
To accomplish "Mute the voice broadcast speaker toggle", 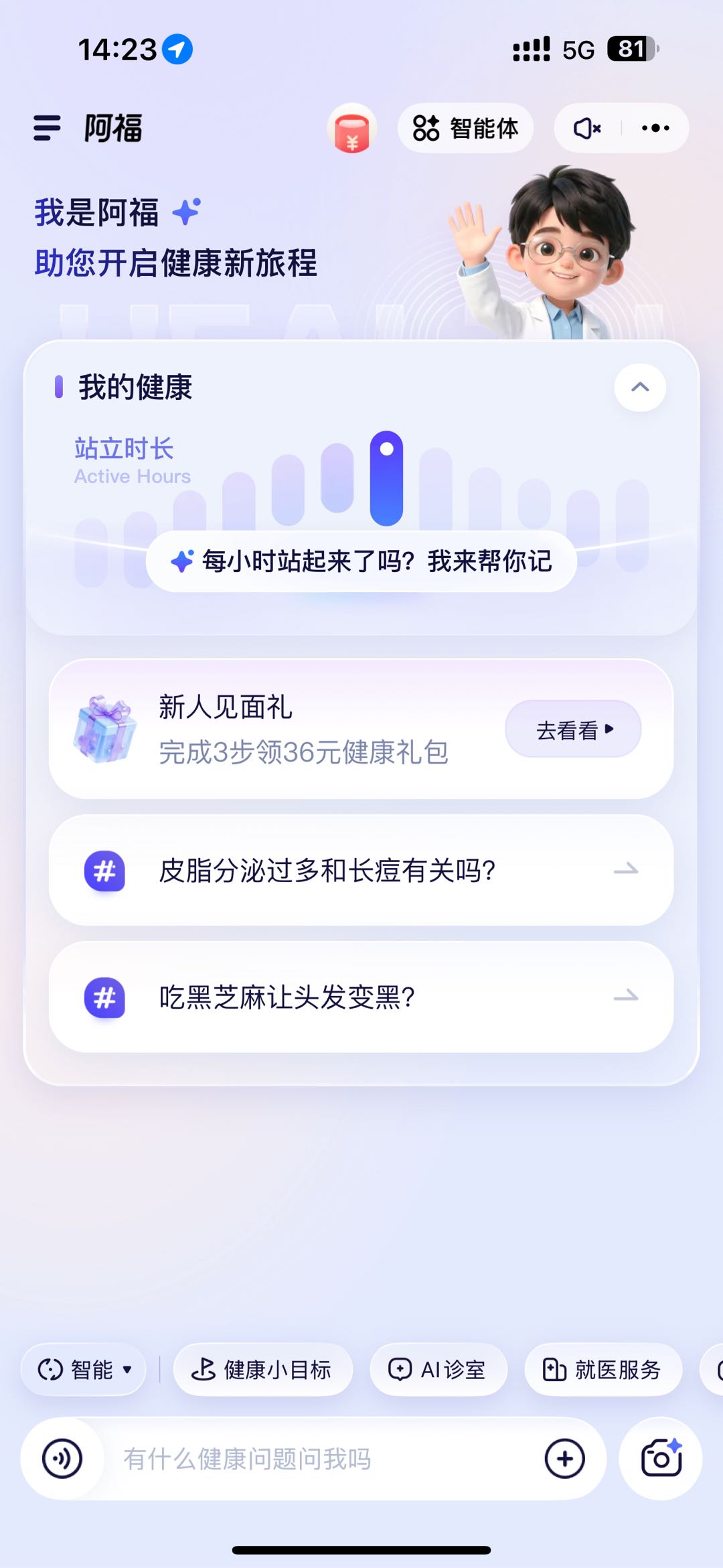I will [587, 128].
